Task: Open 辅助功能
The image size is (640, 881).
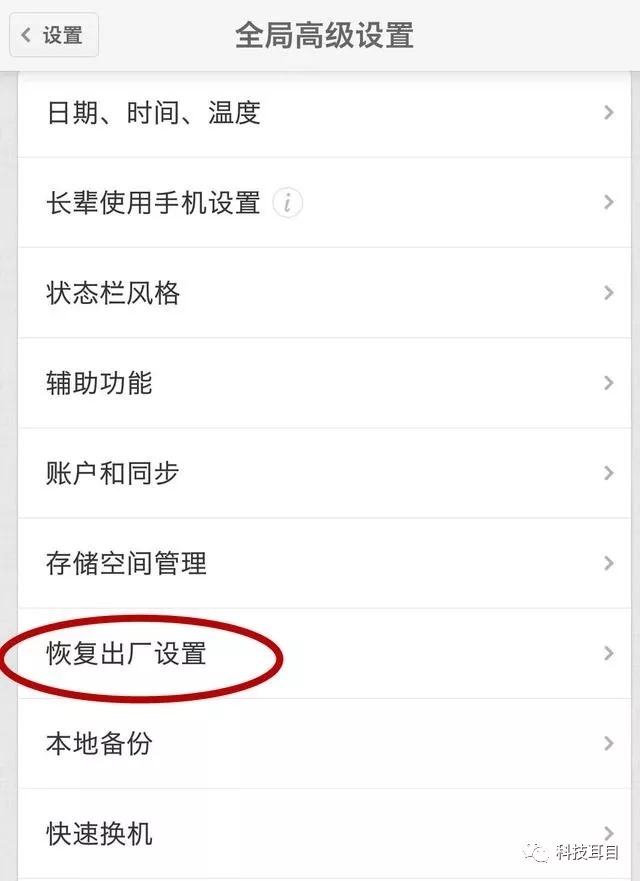Action: tap(320, 383)
